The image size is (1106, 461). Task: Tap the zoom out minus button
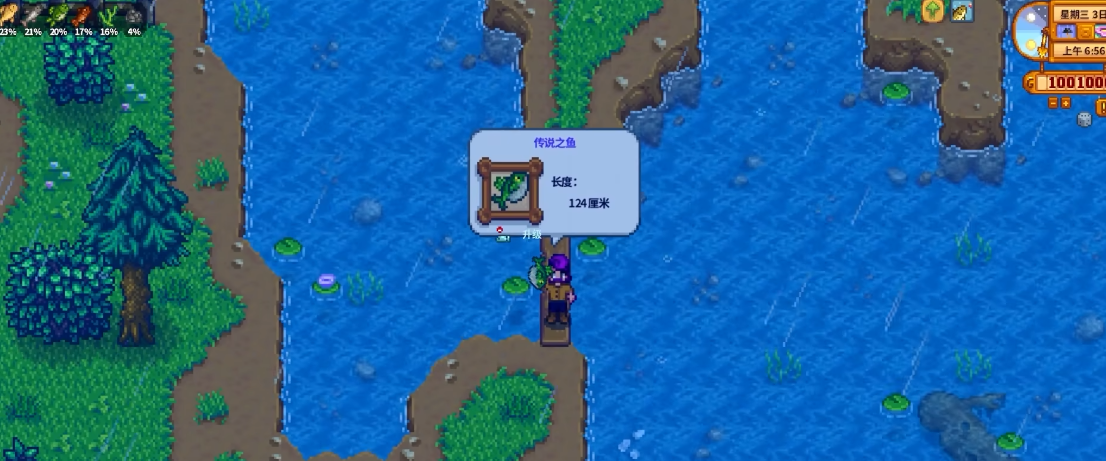click(1053, 102)
